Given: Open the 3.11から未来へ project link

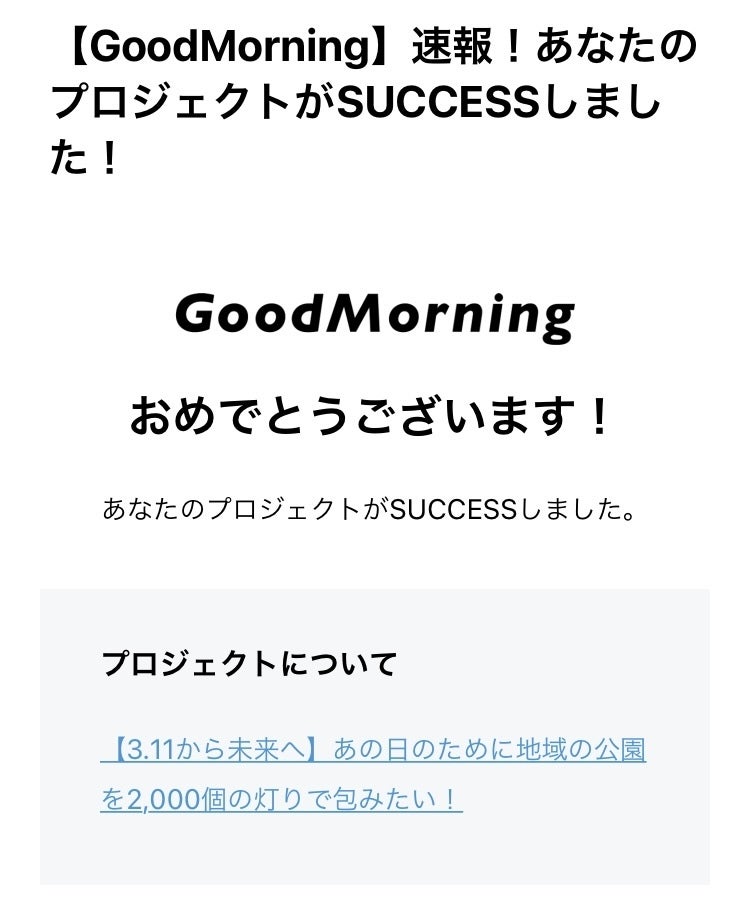Looking at the screenshot, I should click(373, 750).
